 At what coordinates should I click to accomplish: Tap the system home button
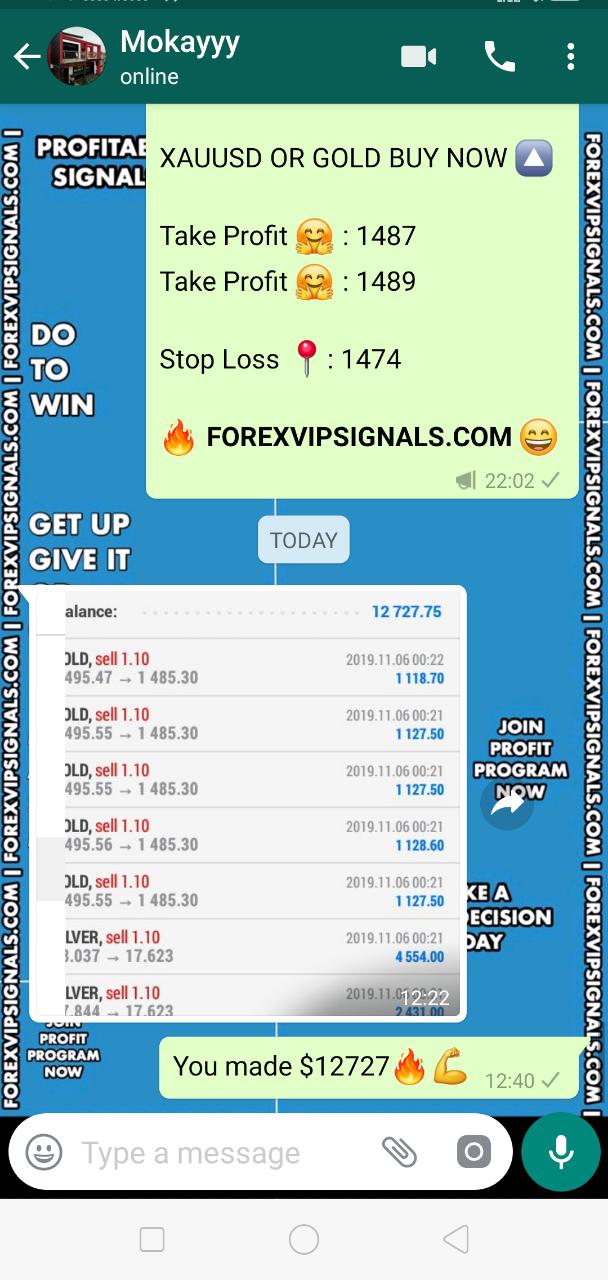click(303, 1240)
